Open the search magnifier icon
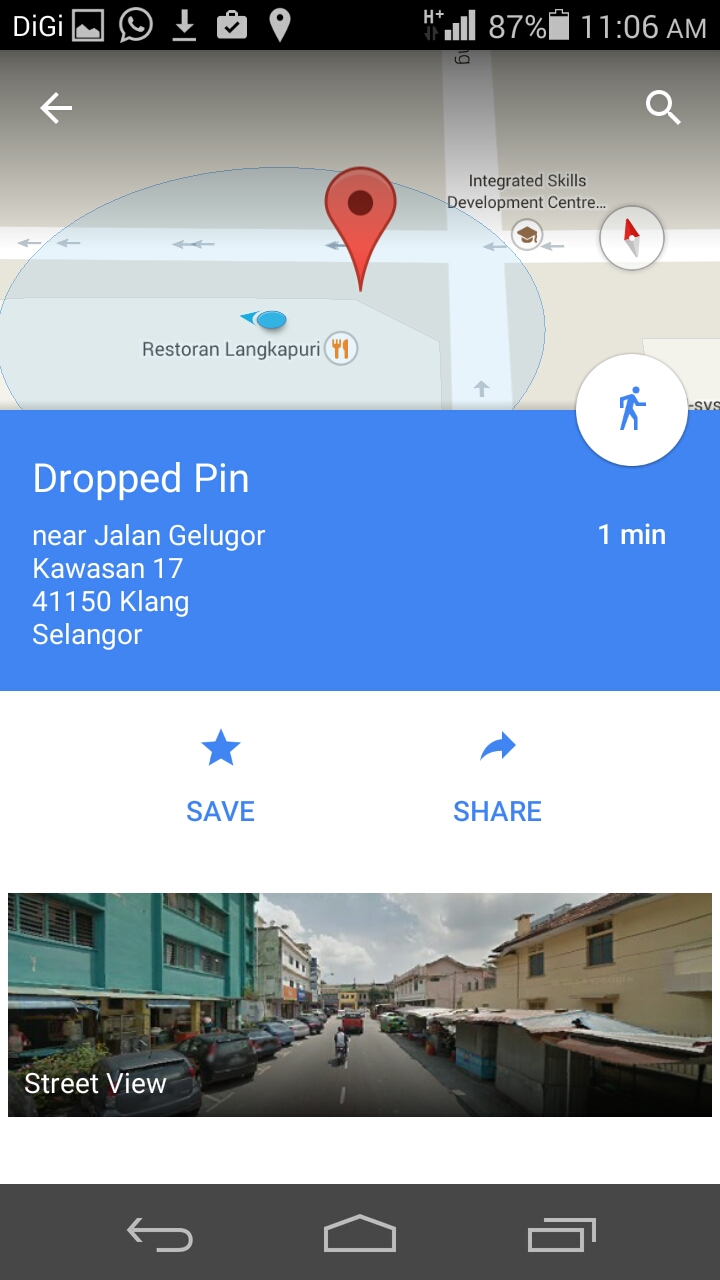The height and width of the screenshot is (1280, 720). [x=663, y=107]
